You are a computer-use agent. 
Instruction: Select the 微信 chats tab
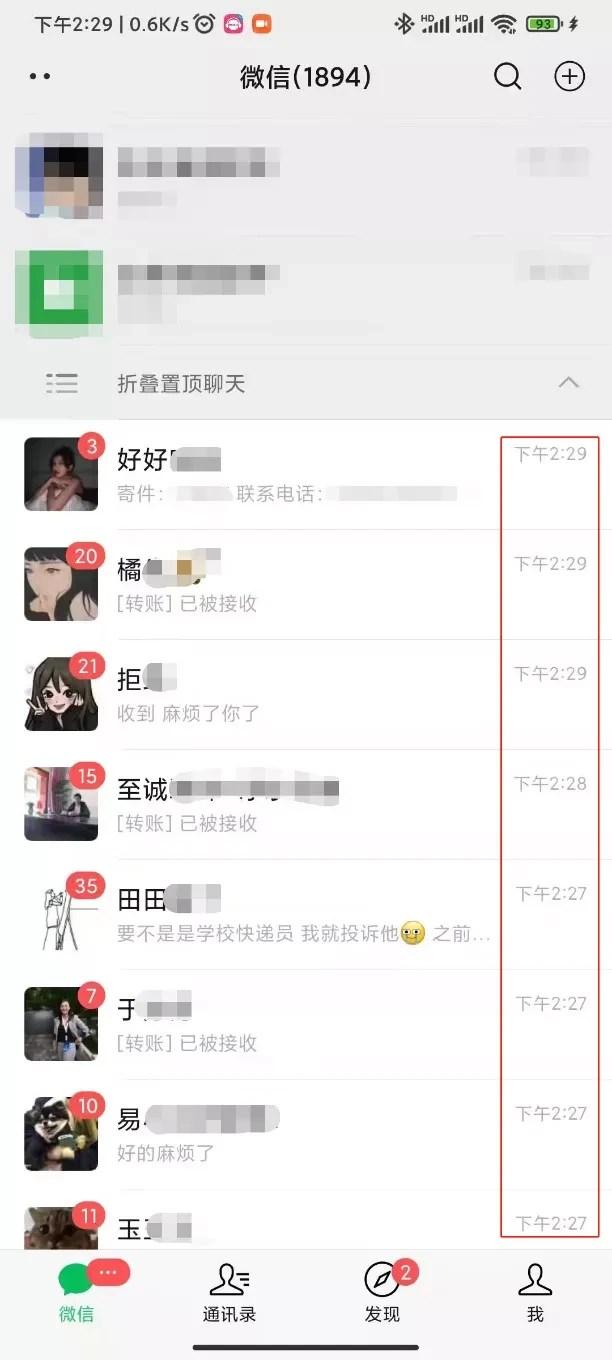(x=76, y=1293)
